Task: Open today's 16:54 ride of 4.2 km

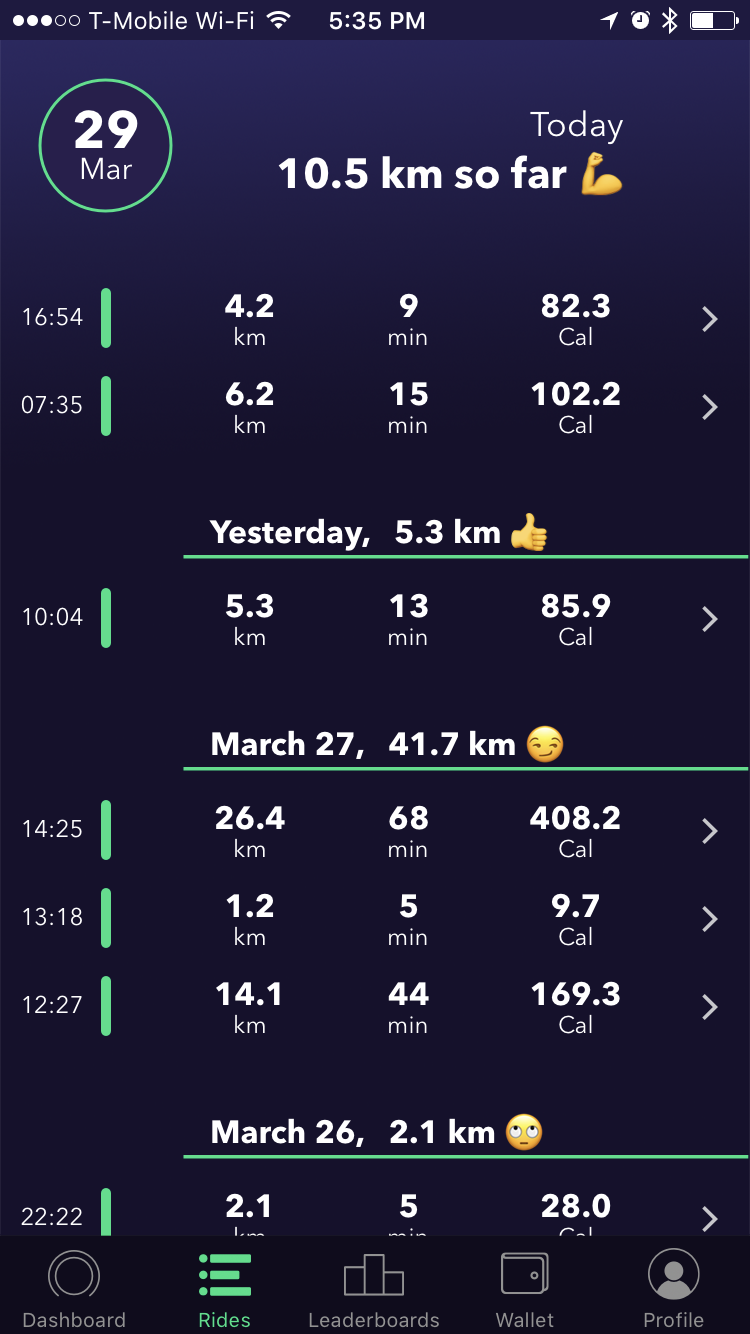Action: 708,319
